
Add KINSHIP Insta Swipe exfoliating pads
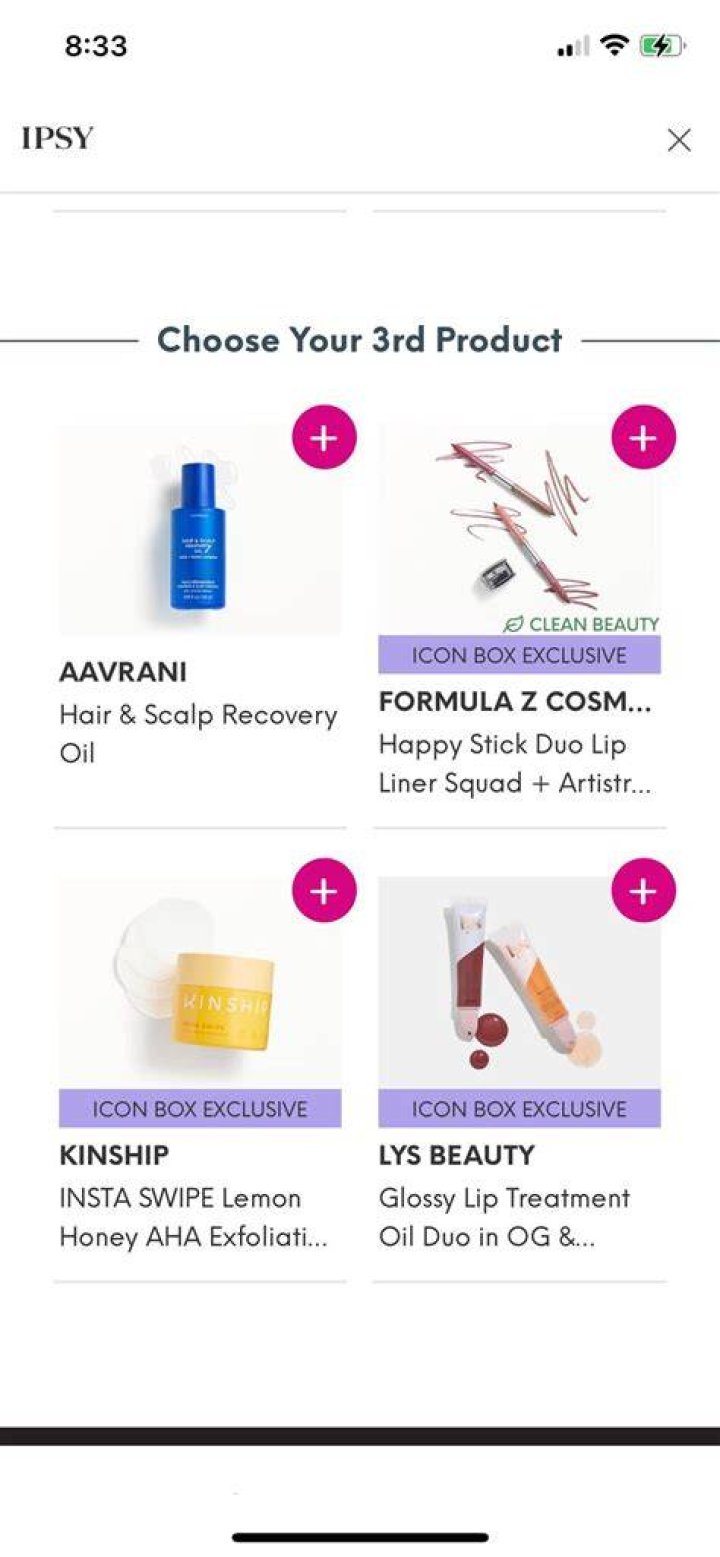pos(324,890)
